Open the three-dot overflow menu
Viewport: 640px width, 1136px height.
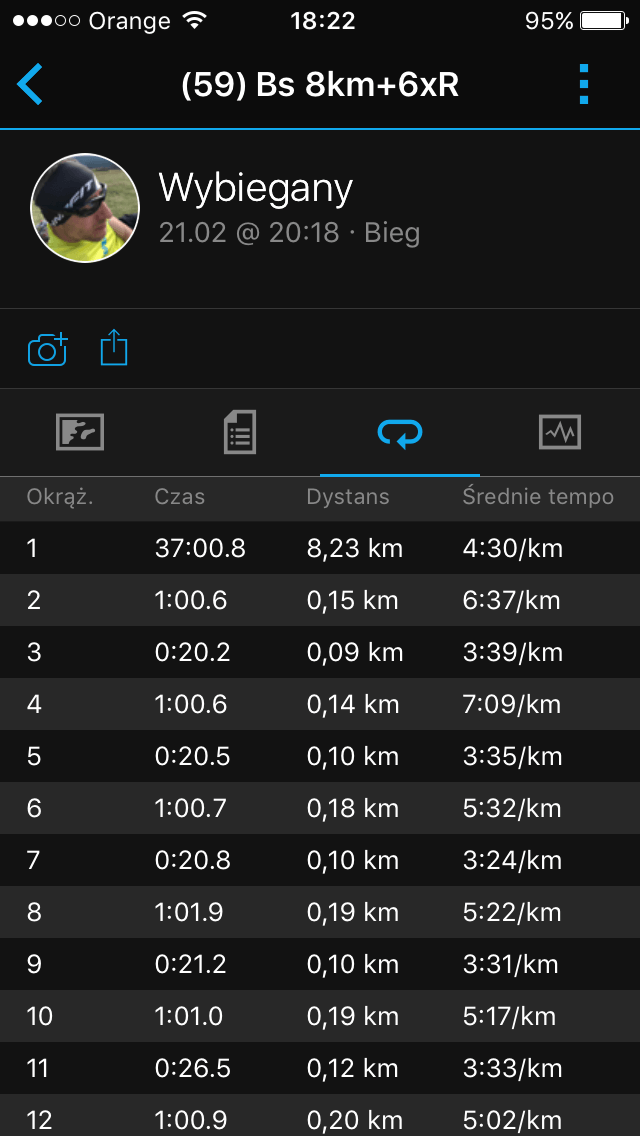tap(585, 85)
